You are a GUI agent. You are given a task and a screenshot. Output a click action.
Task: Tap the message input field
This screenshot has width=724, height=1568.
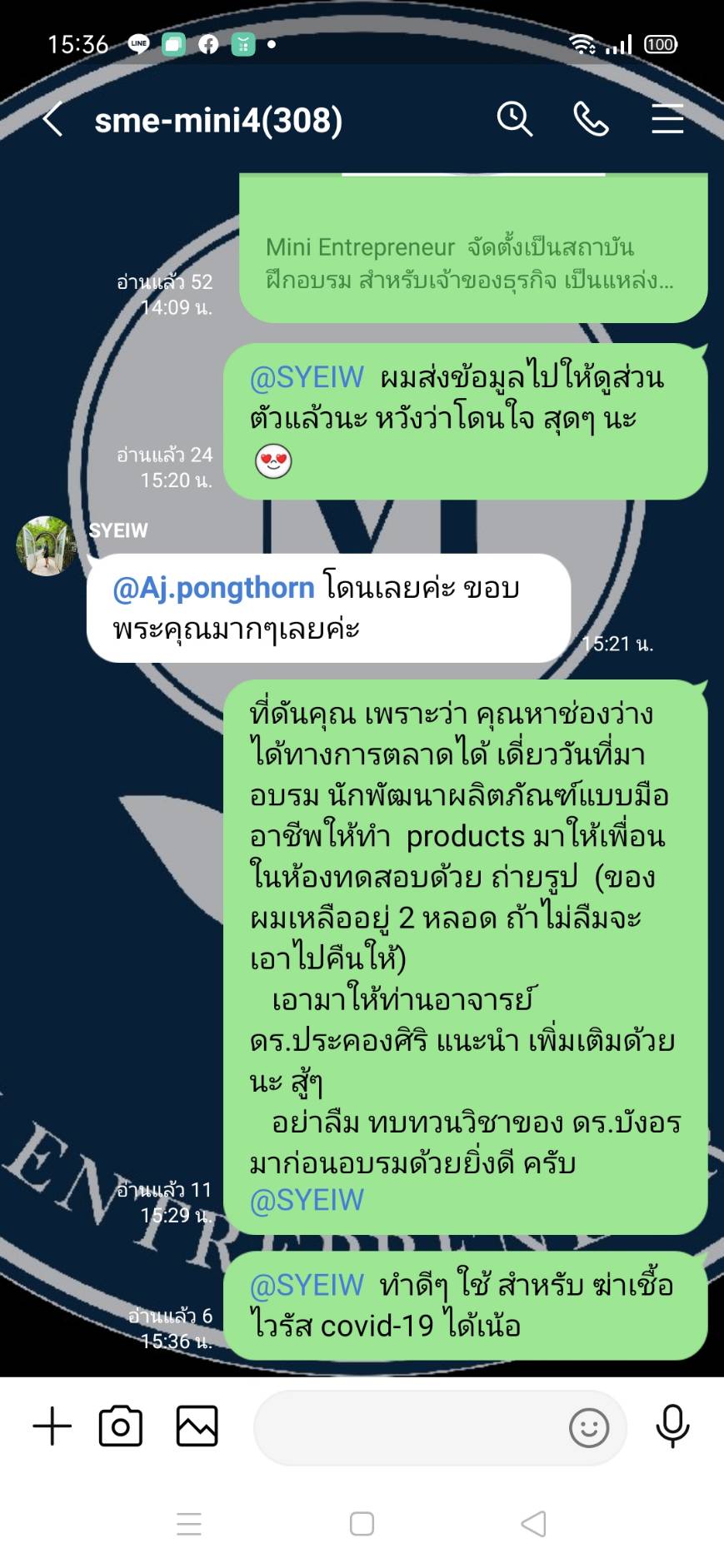coord(408,1428)
